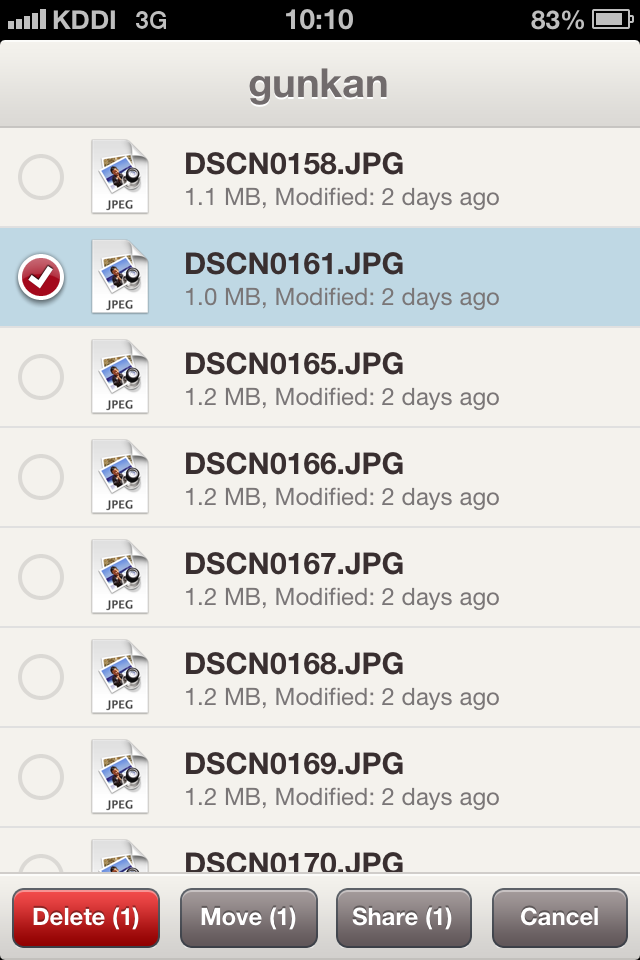This screenshot has height=960, width=640.
Task: Delete the selected file
Action: click(x=85, y=917)
